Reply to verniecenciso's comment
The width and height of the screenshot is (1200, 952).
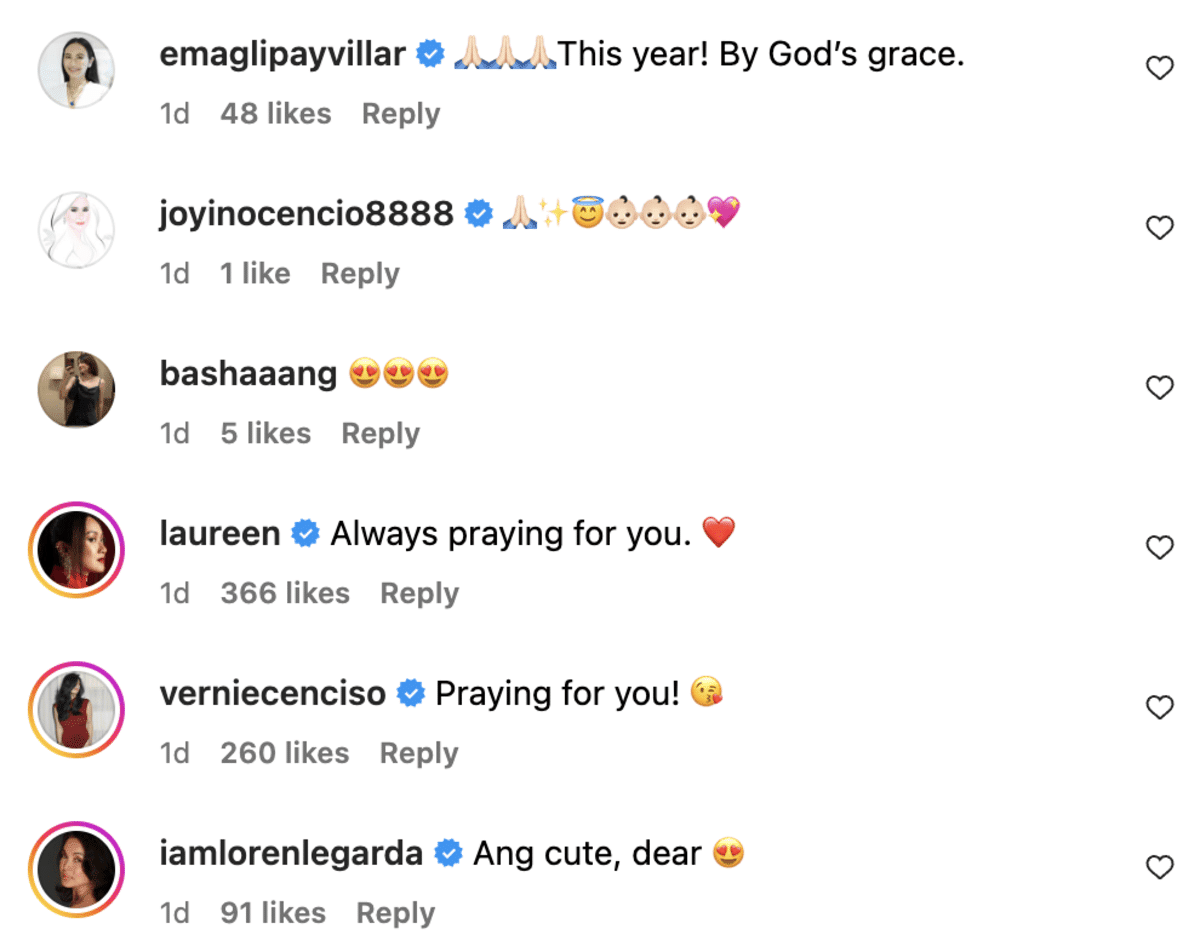tap(418, 753)
